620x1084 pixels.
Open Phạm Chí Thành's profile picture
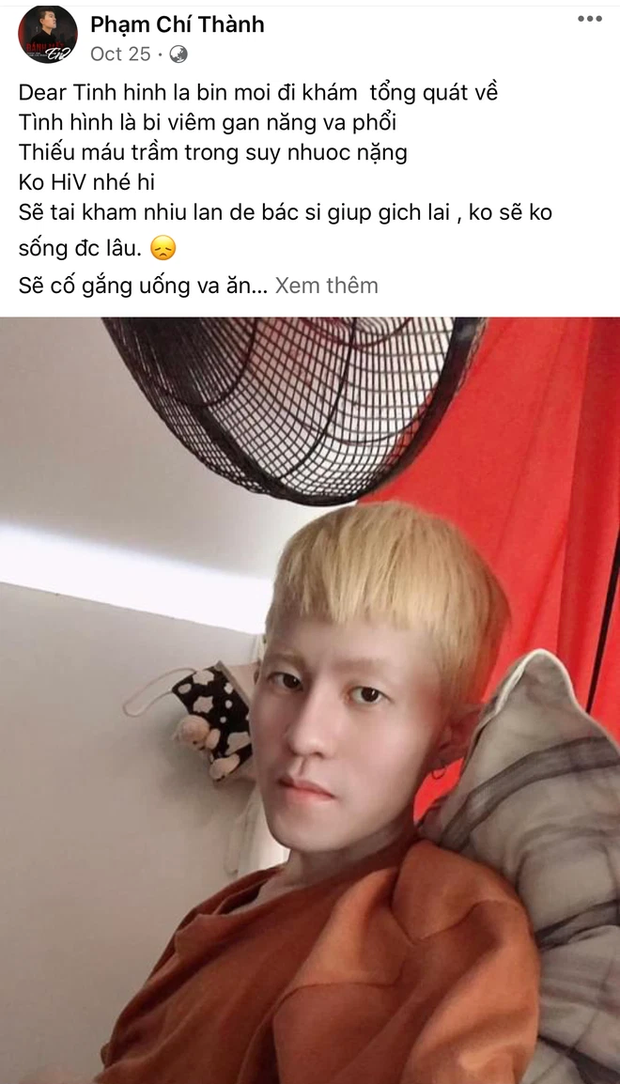pos(47,35)
